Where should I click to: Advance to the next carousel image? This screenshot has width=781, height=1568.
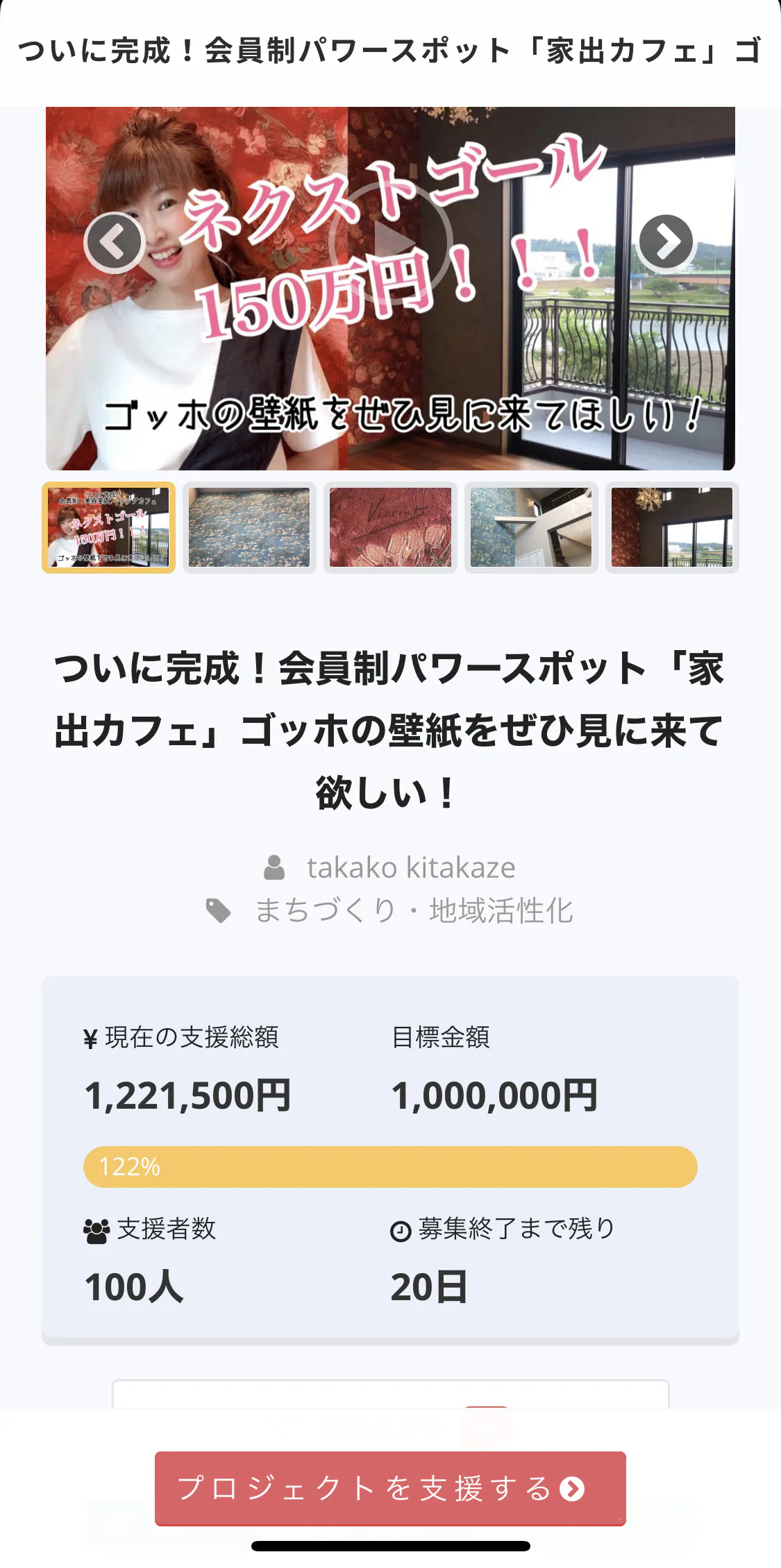tap(666, 242)
